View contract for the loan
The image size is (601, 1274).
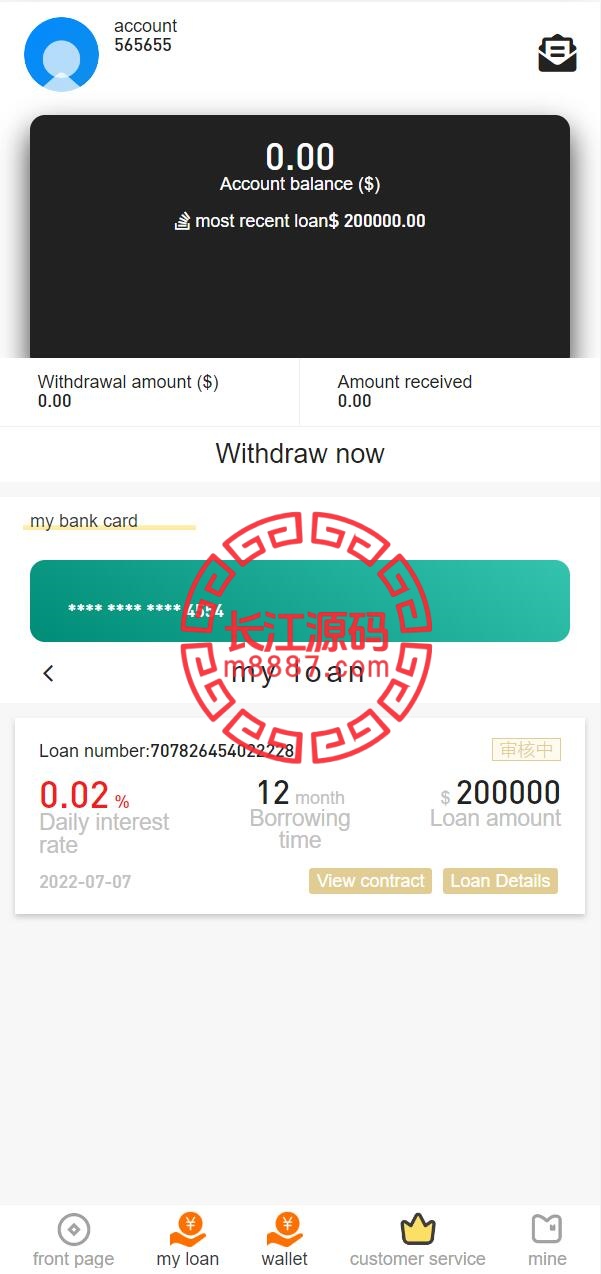tap(370, 881)
